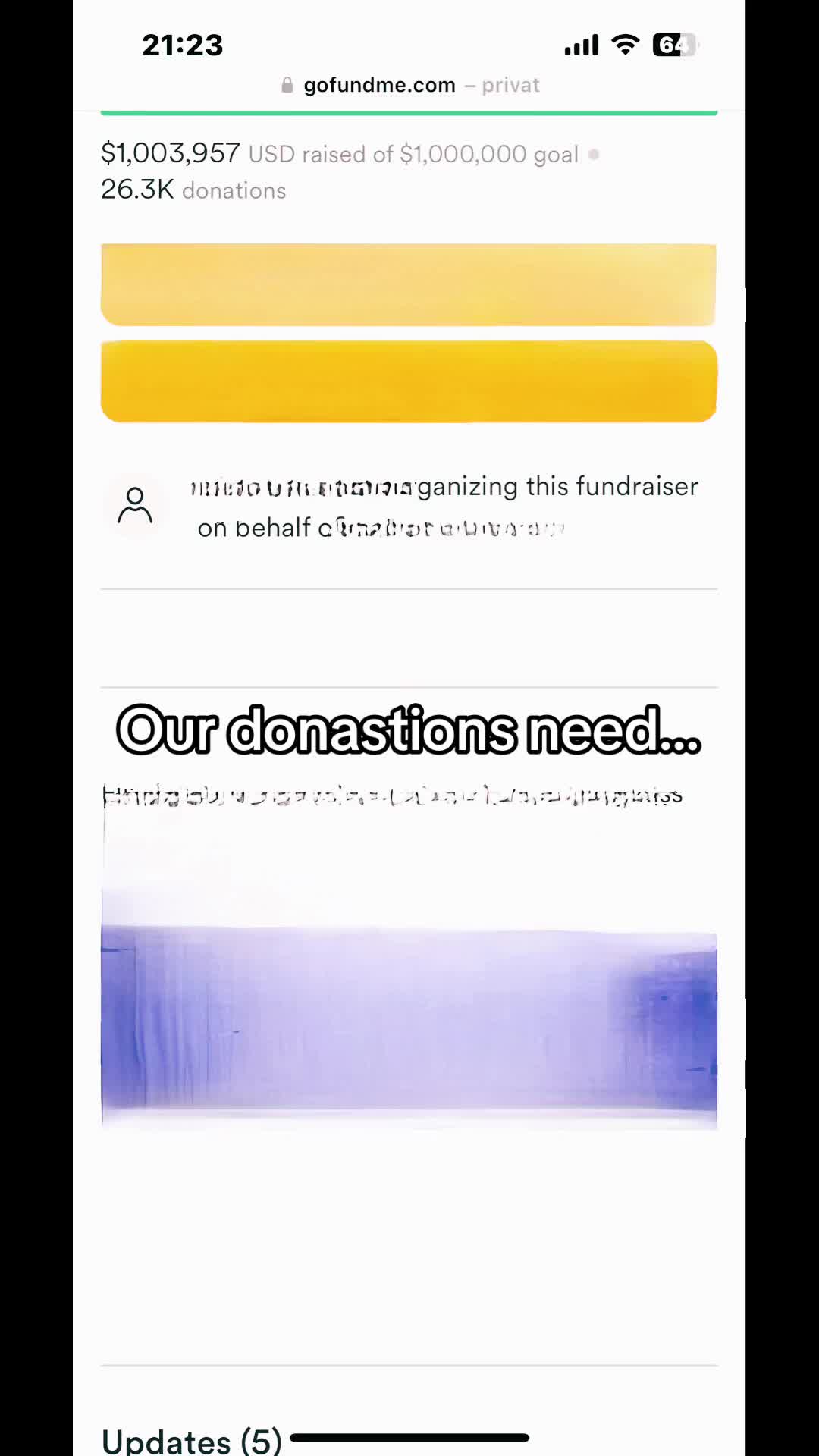Tap the pale yellow button below donations count
Screen dimensions: 819x1456
pos(409,284)
